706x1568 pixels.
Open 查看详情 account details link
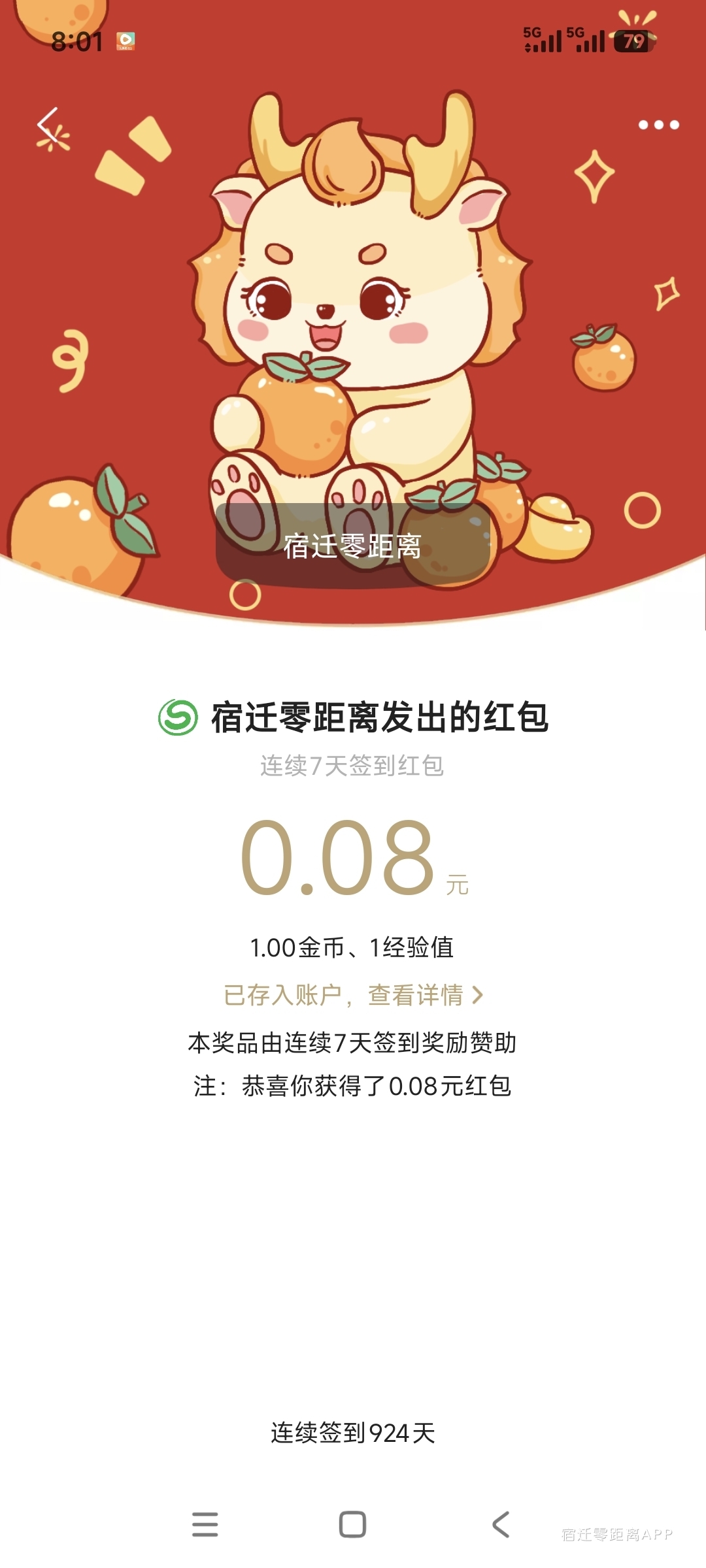click(x=425, y=995)
